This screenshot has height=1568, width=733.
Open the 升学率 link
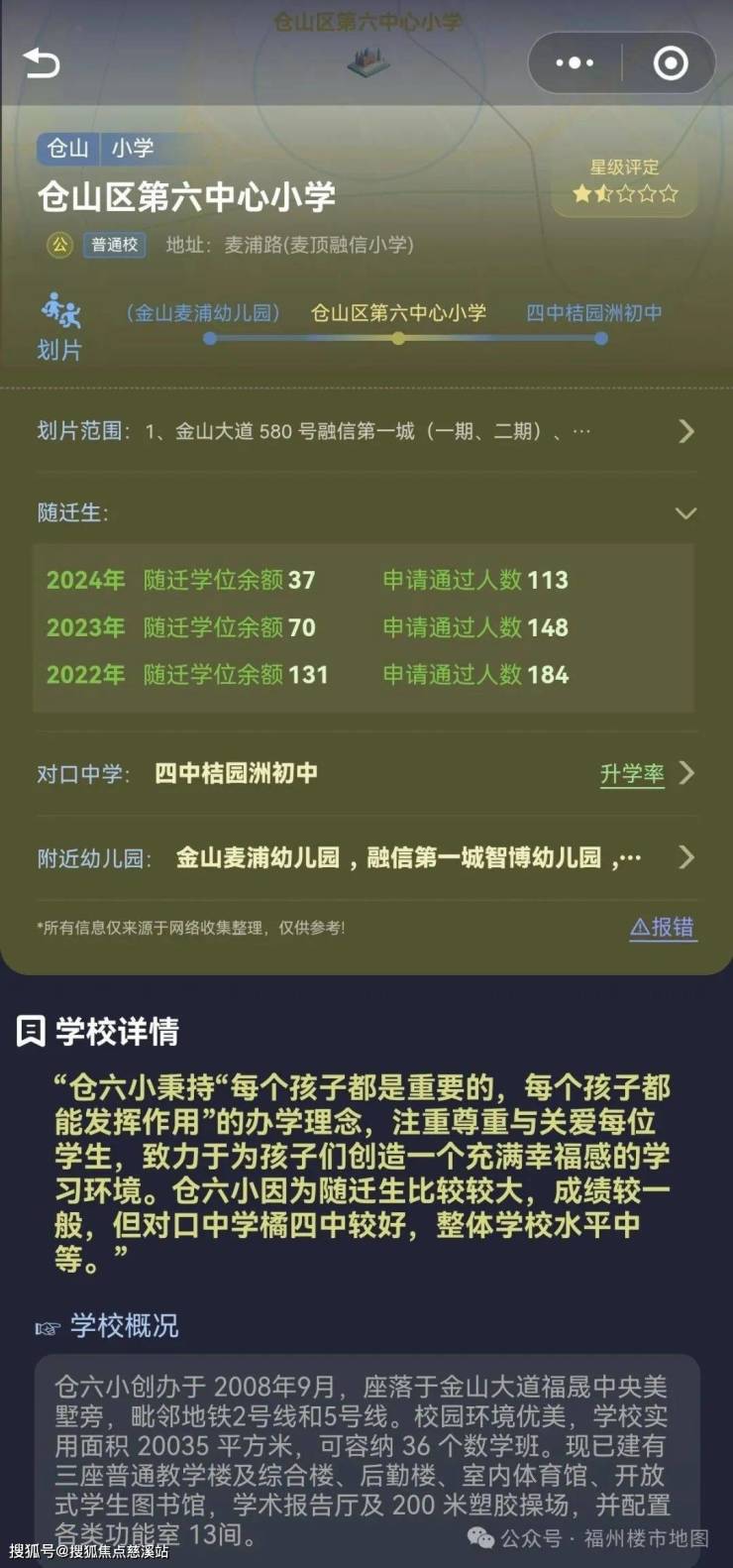click(x=632, y=773)
